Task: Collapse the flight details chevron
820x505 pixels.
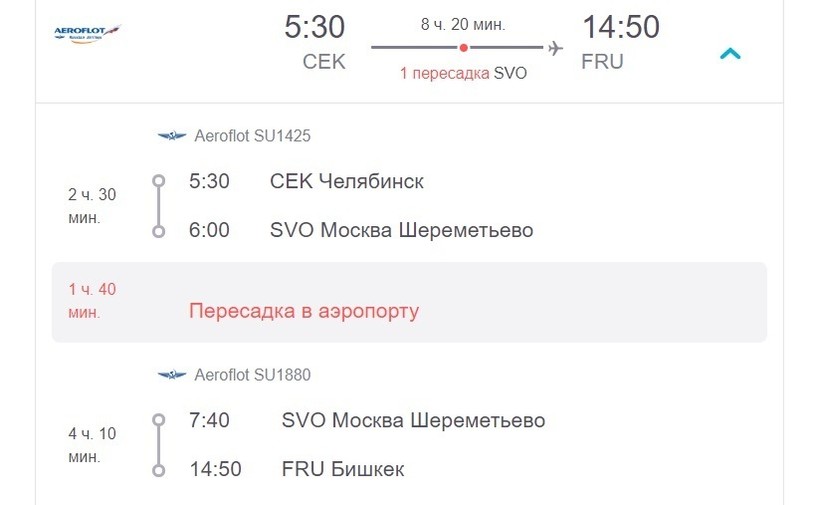Action: 731,54
